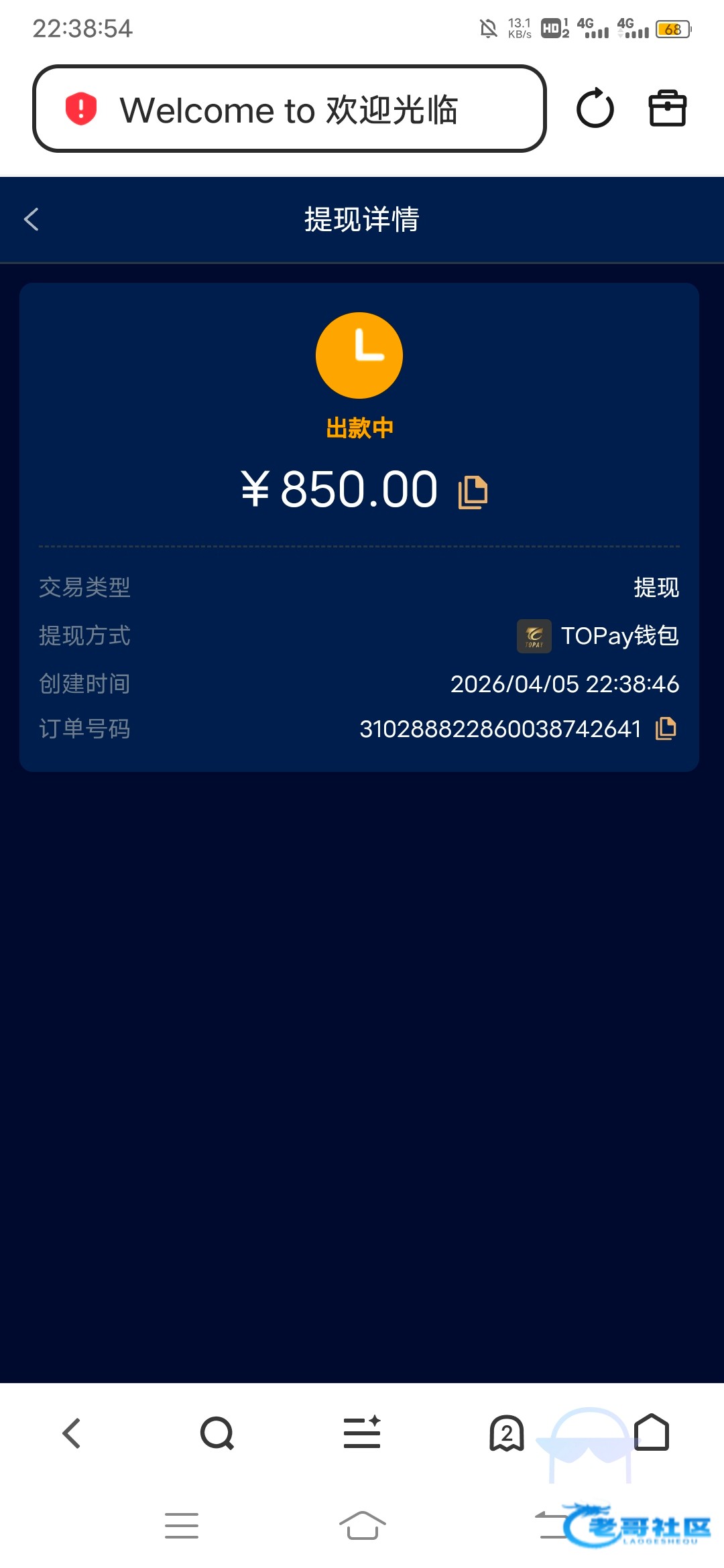
Task: Navigate back in the browser toolbar
Action: coord(72,1433)
